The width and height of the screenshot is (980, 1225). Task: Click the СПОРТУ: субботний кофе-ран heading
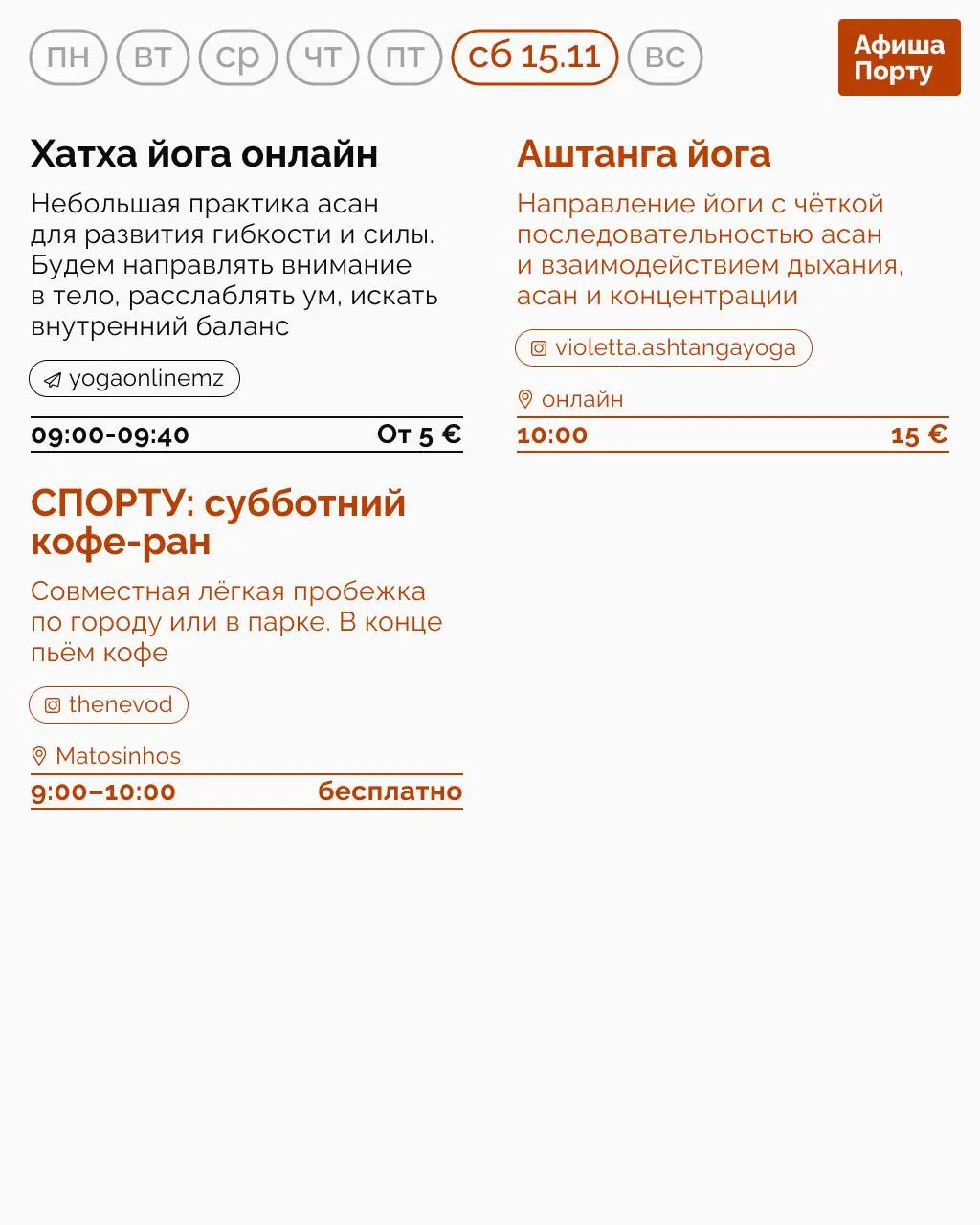(x=219, y=523)
